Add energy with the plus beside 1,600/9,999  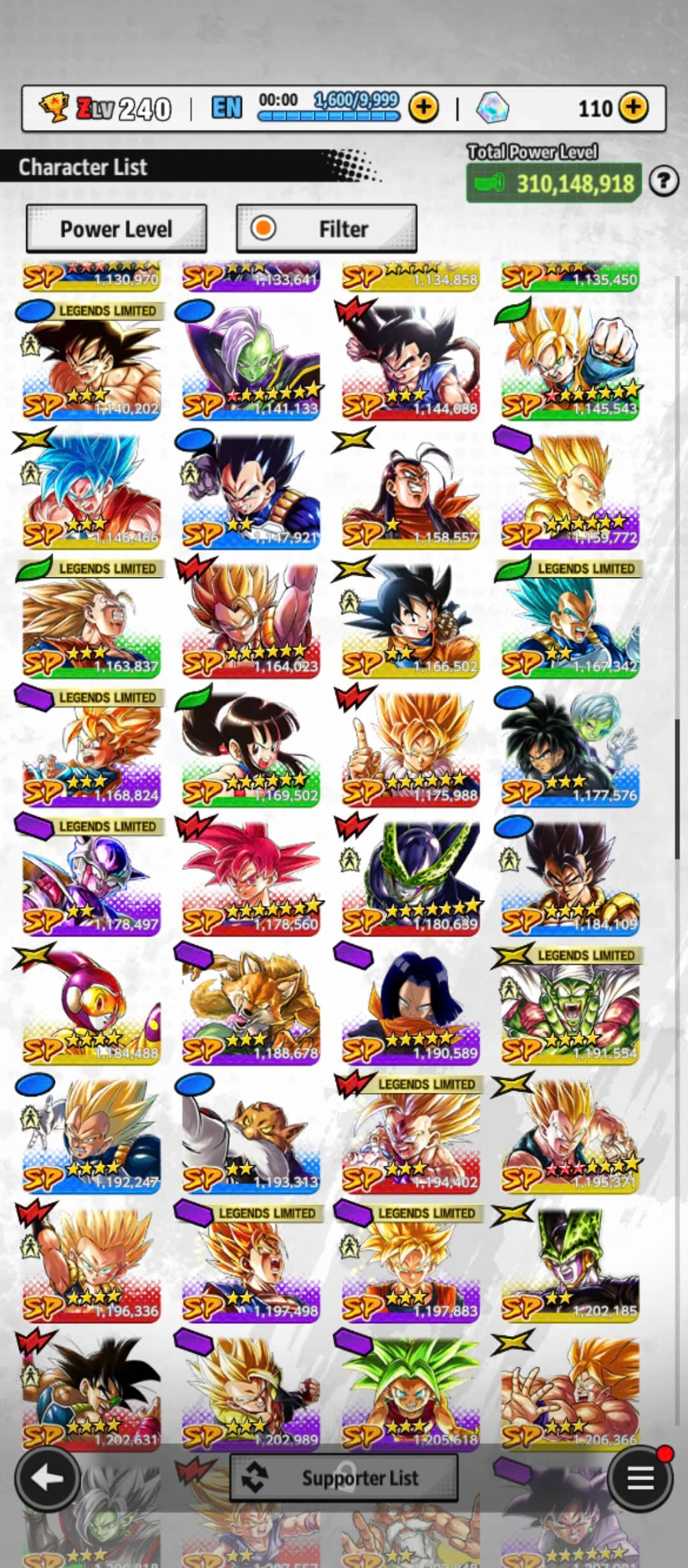tap(424, 108)
